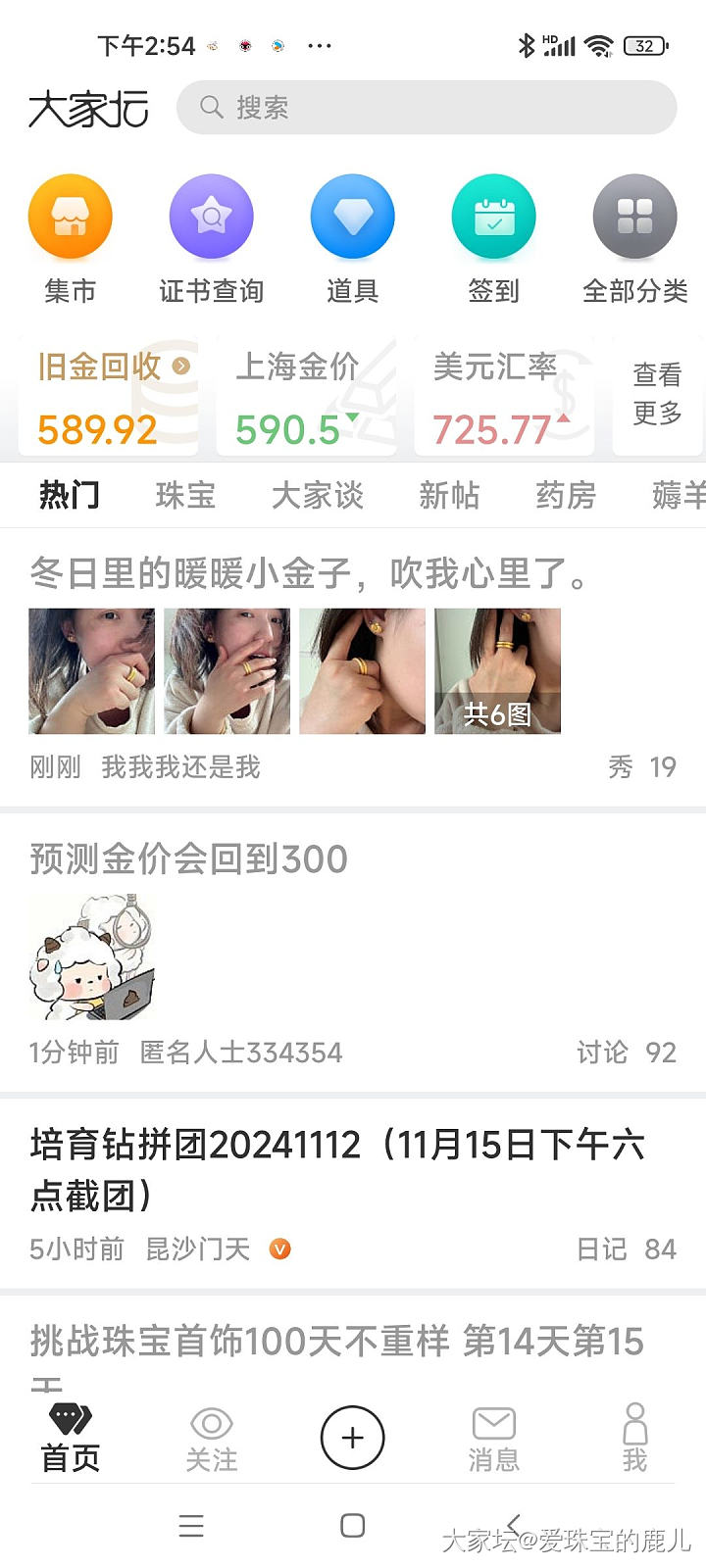Switch to the 珠宝 tab
The image size is (706, 1568).
tap(184, 496)
